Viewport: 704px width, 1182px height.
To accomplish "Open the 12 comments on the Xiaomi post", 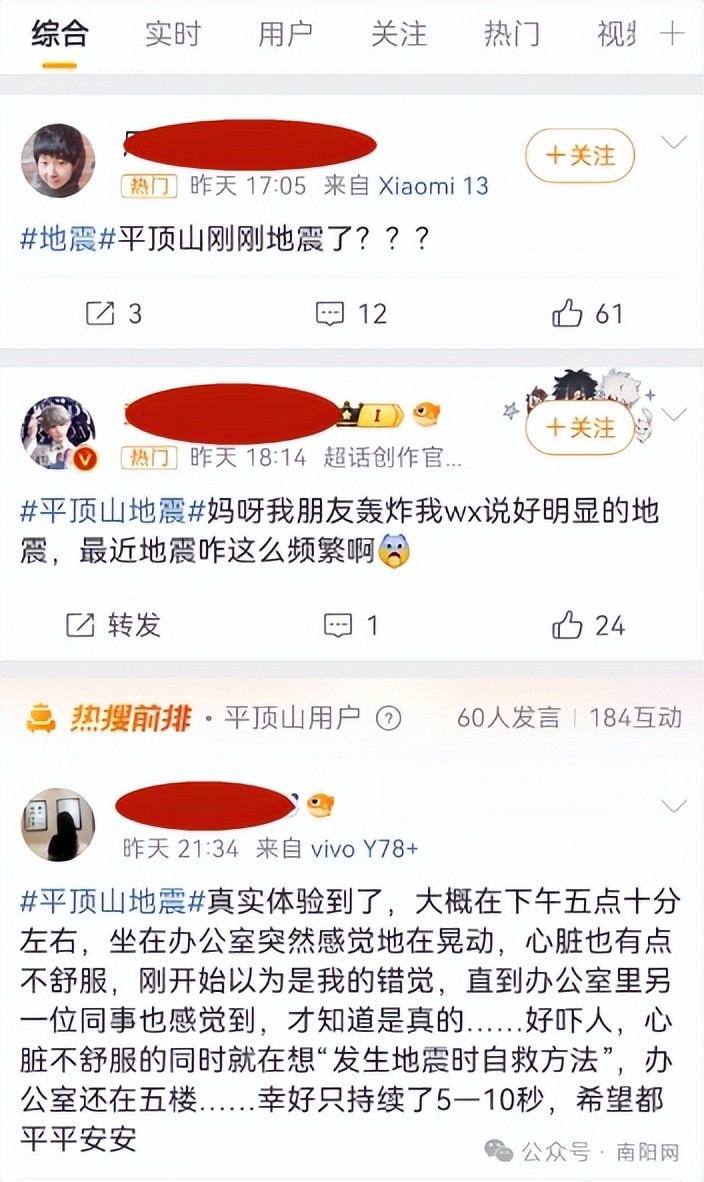I will point(351,313).
